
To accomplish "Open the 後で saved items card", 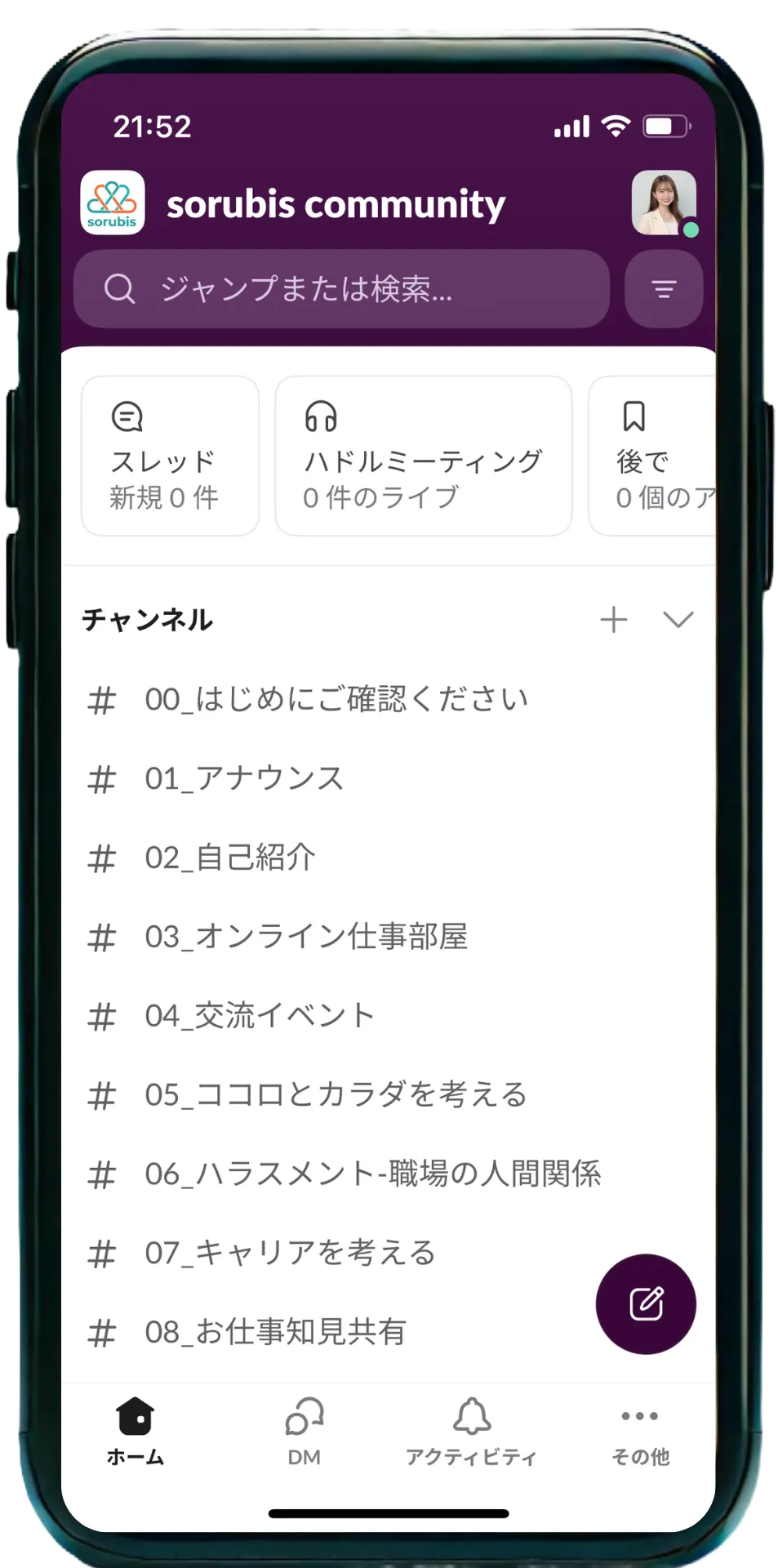I will pyautogui.click(x=653, y=456).
